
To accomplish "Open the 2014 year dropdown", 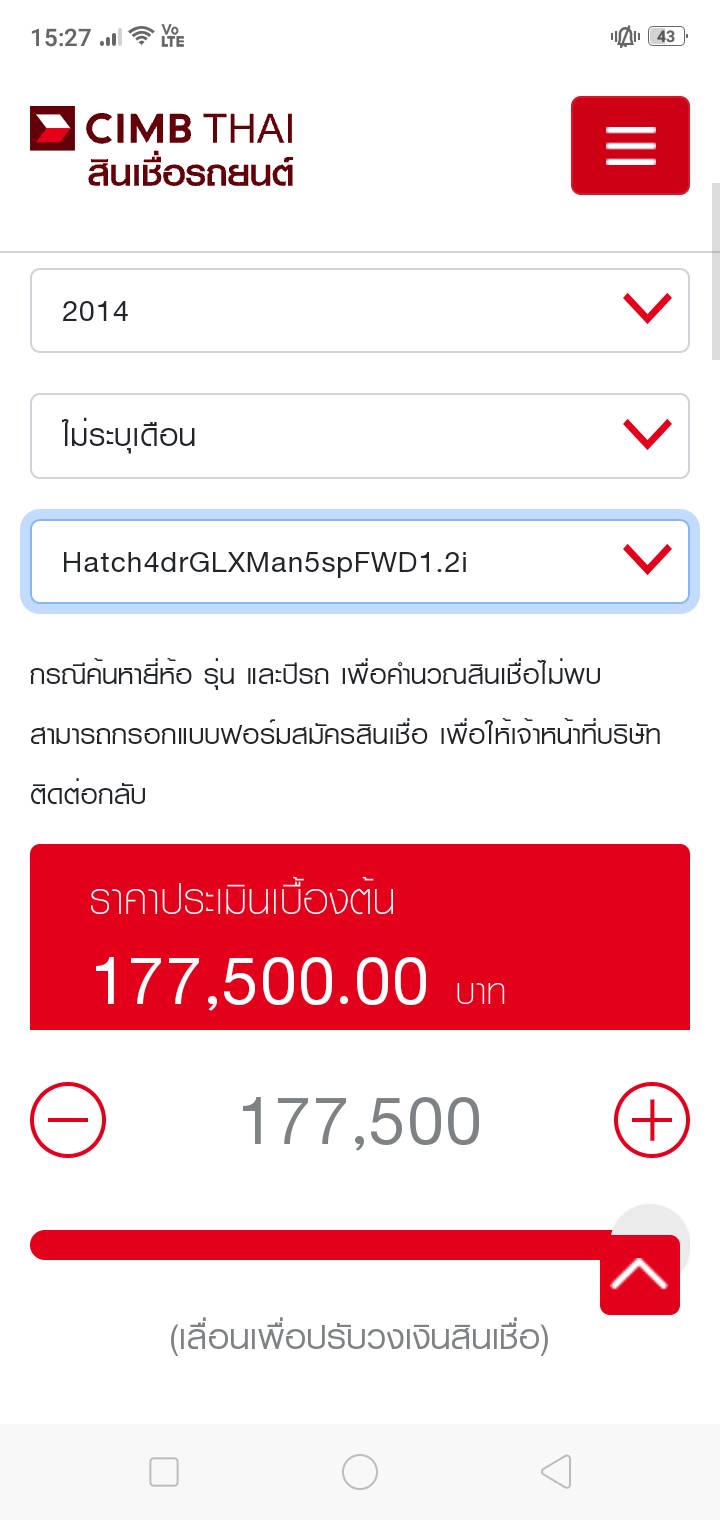I will tap(360, 311).
